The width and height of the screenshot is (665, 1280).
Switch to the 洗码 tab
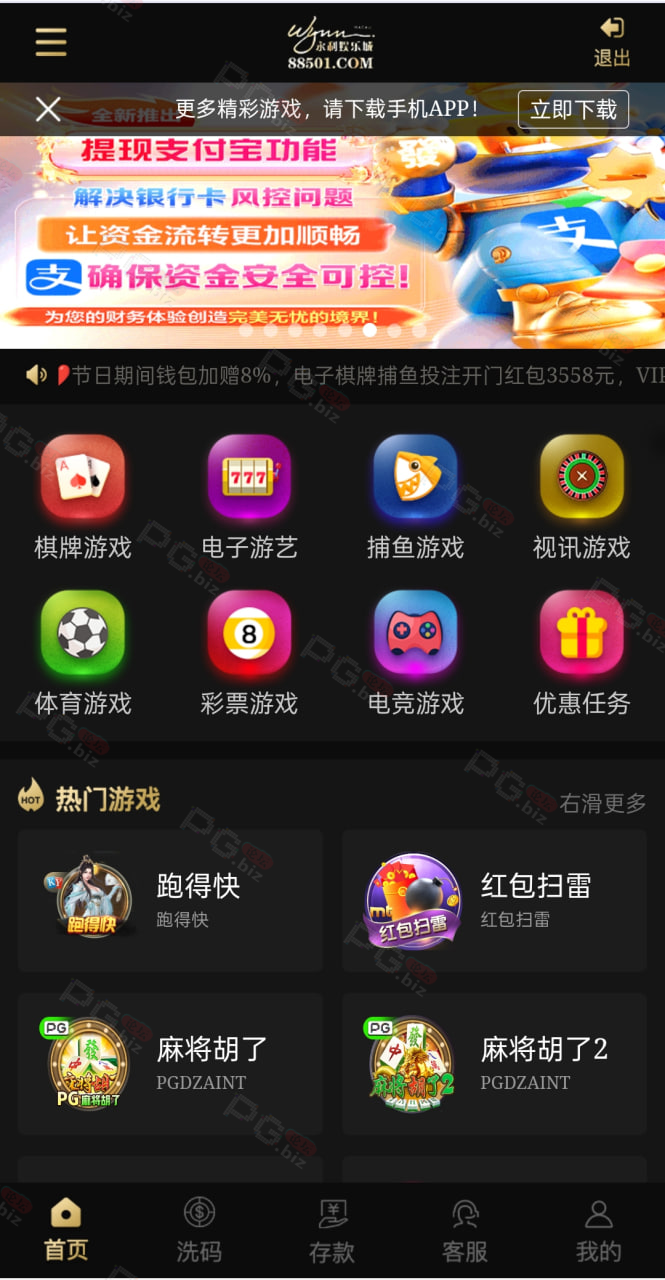199,1230
